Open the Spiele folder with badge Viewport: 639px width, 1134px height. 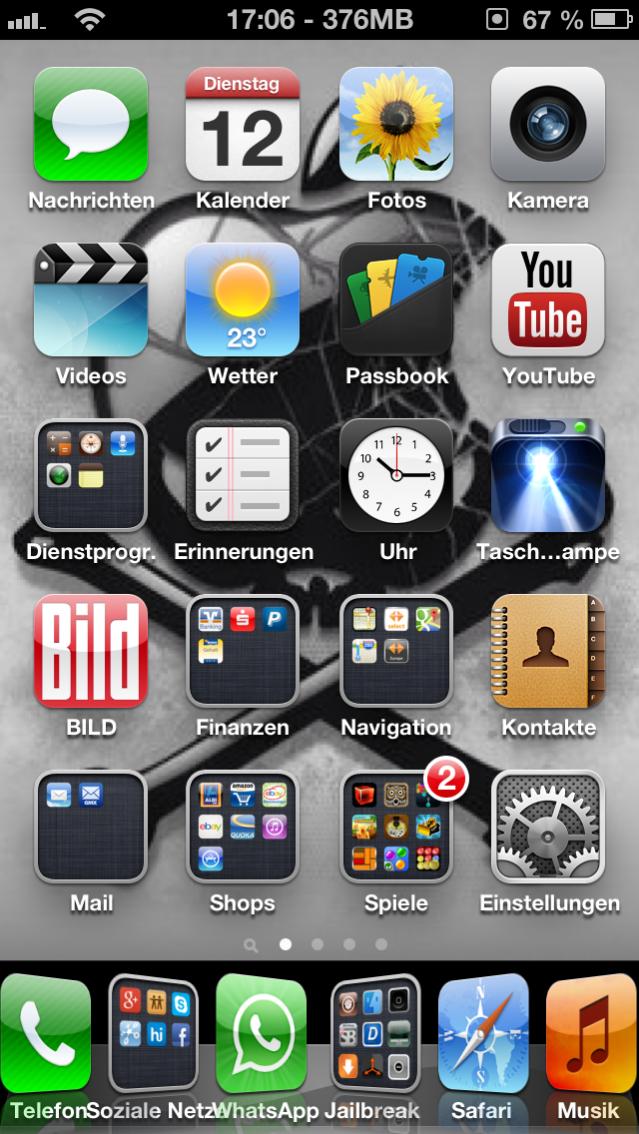click(x=396, y=827)
